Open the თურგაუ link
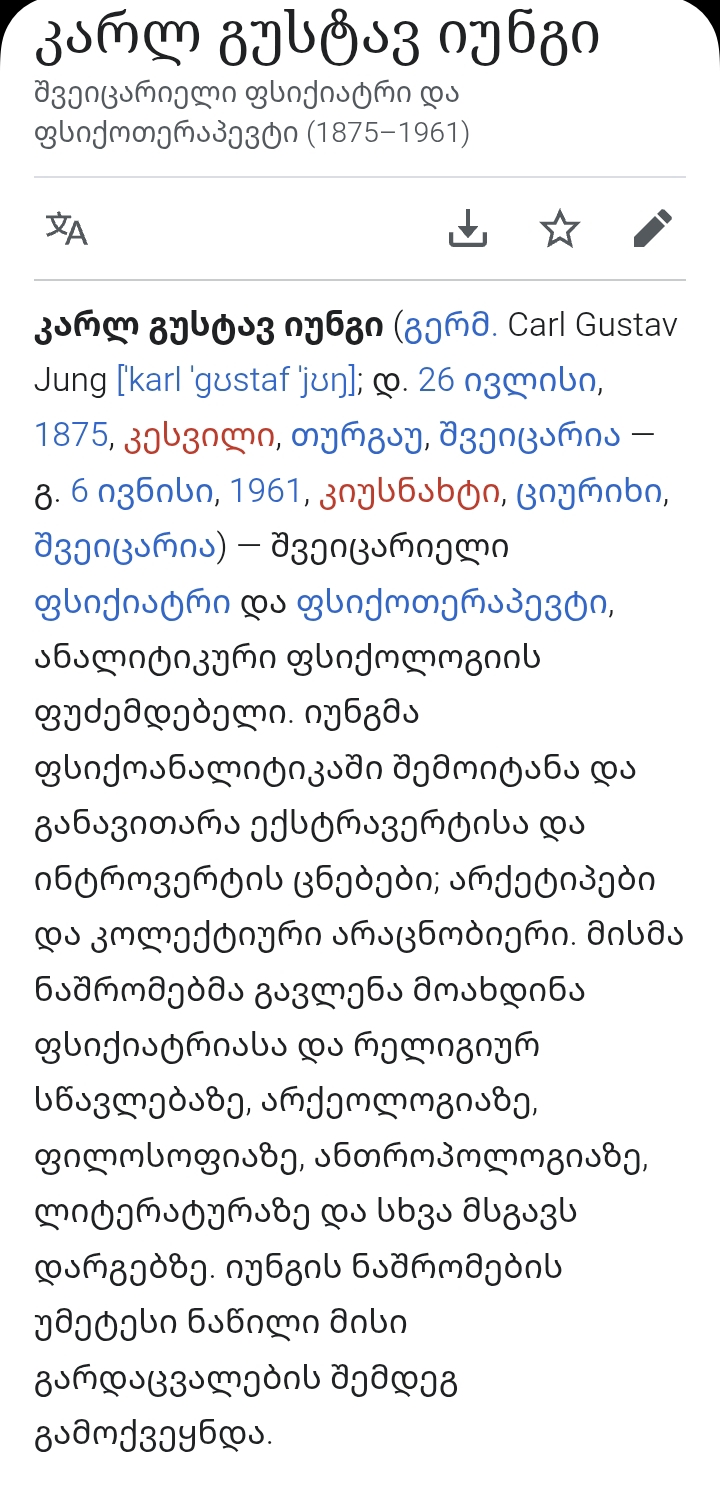The image size is (720, 1493). [x=360, y=436]
